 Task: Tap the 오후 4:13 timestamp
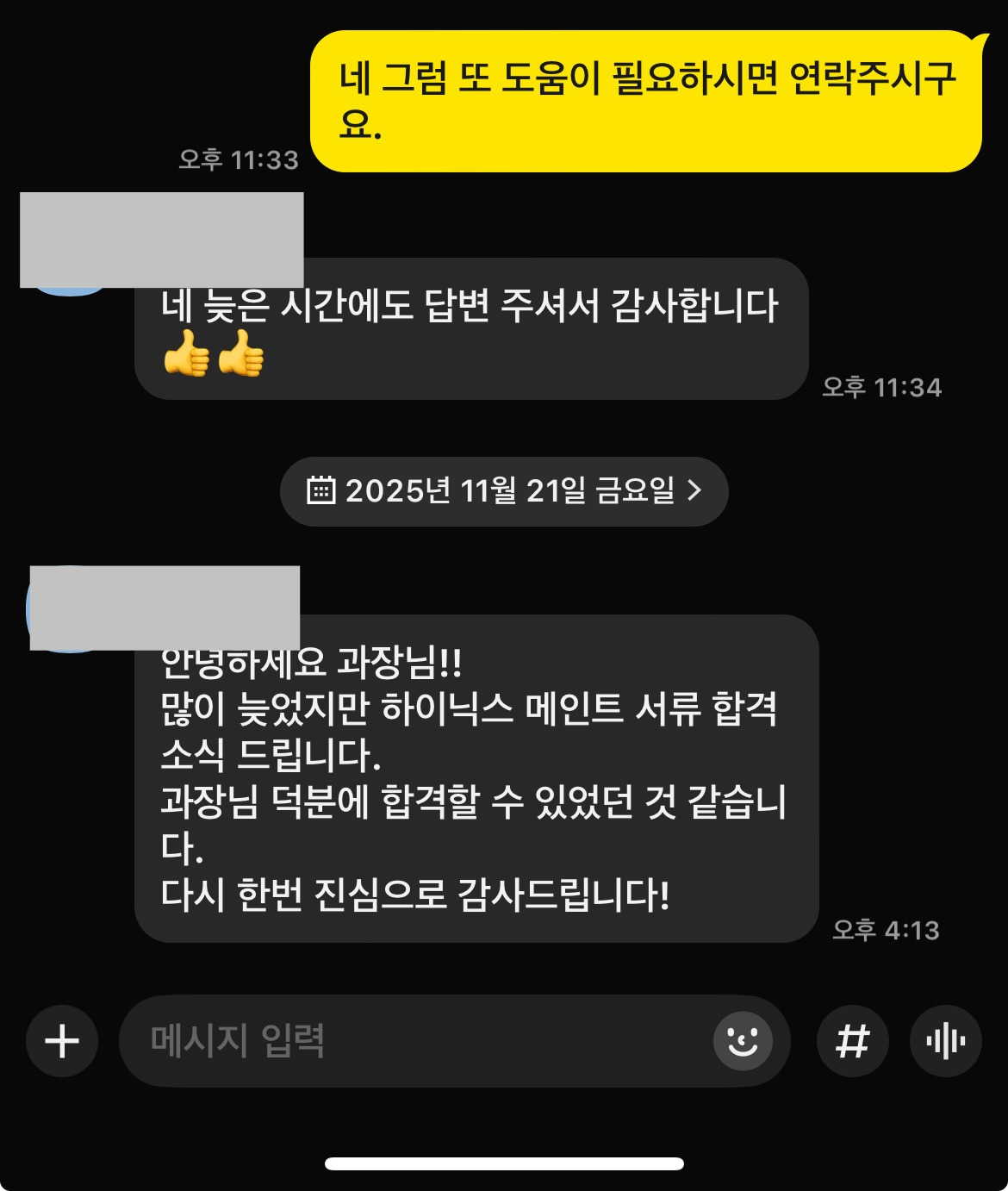point(886,929)
